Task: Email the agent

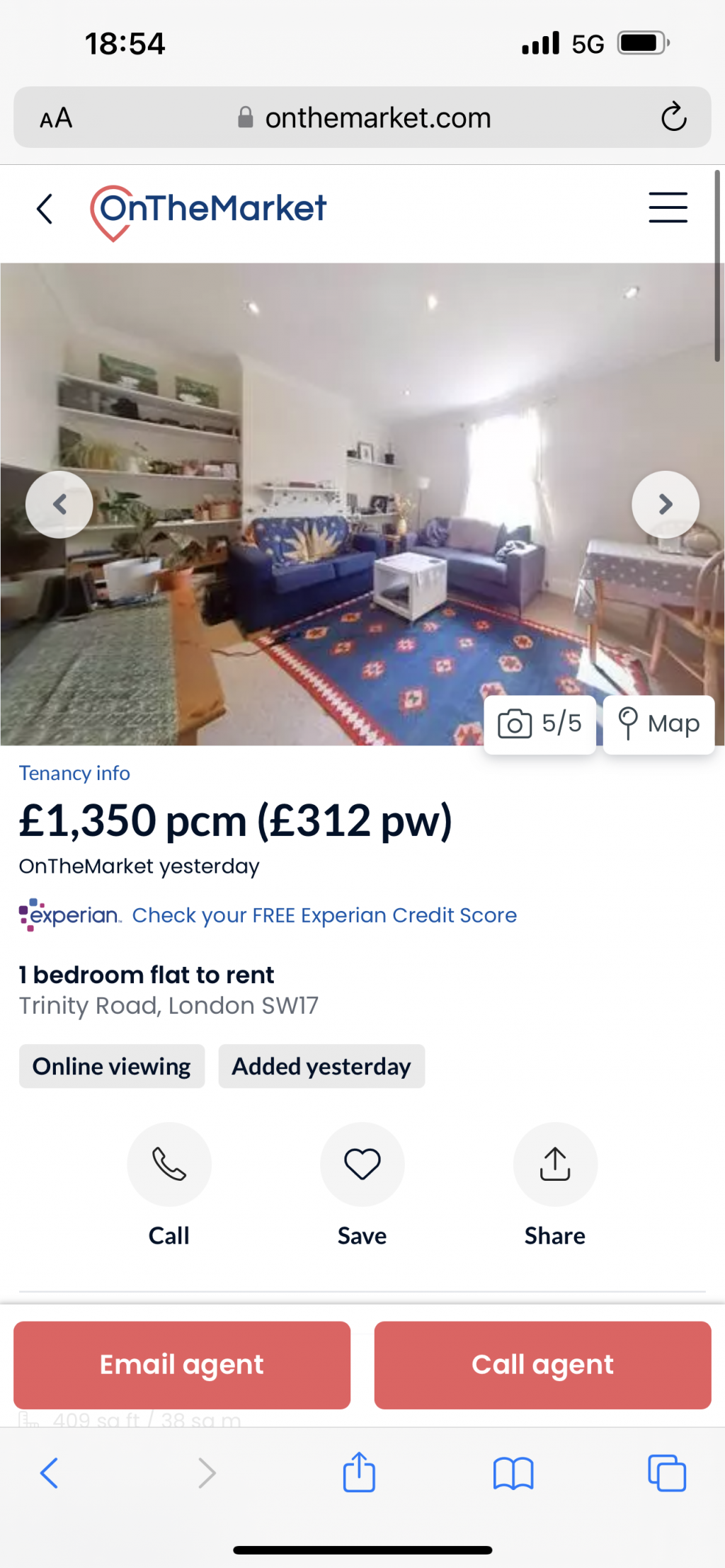Action: click(x=182, y=1364)
